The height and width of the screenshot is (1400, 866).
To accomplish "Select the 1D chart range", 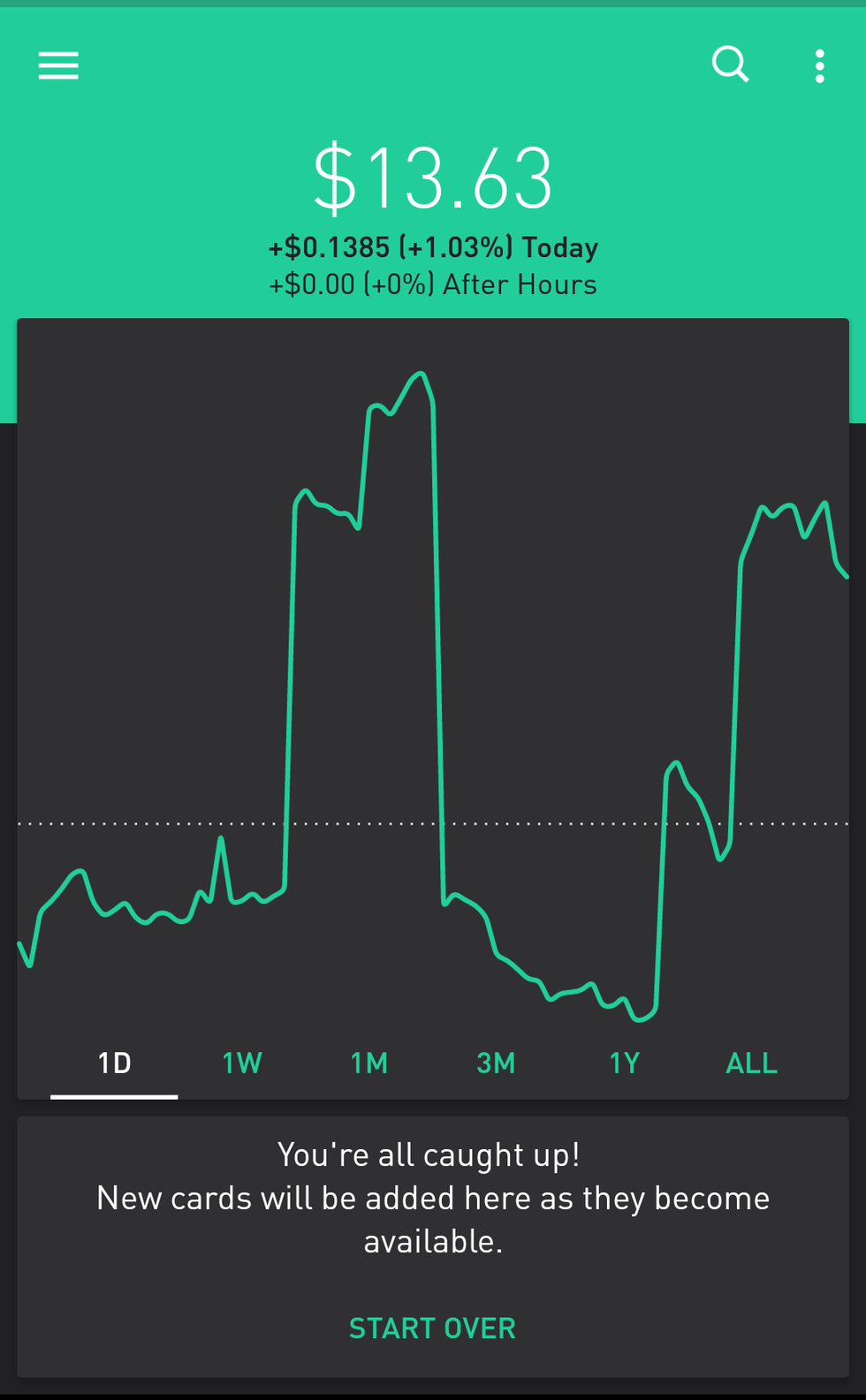I will [x=114, y=1063].
